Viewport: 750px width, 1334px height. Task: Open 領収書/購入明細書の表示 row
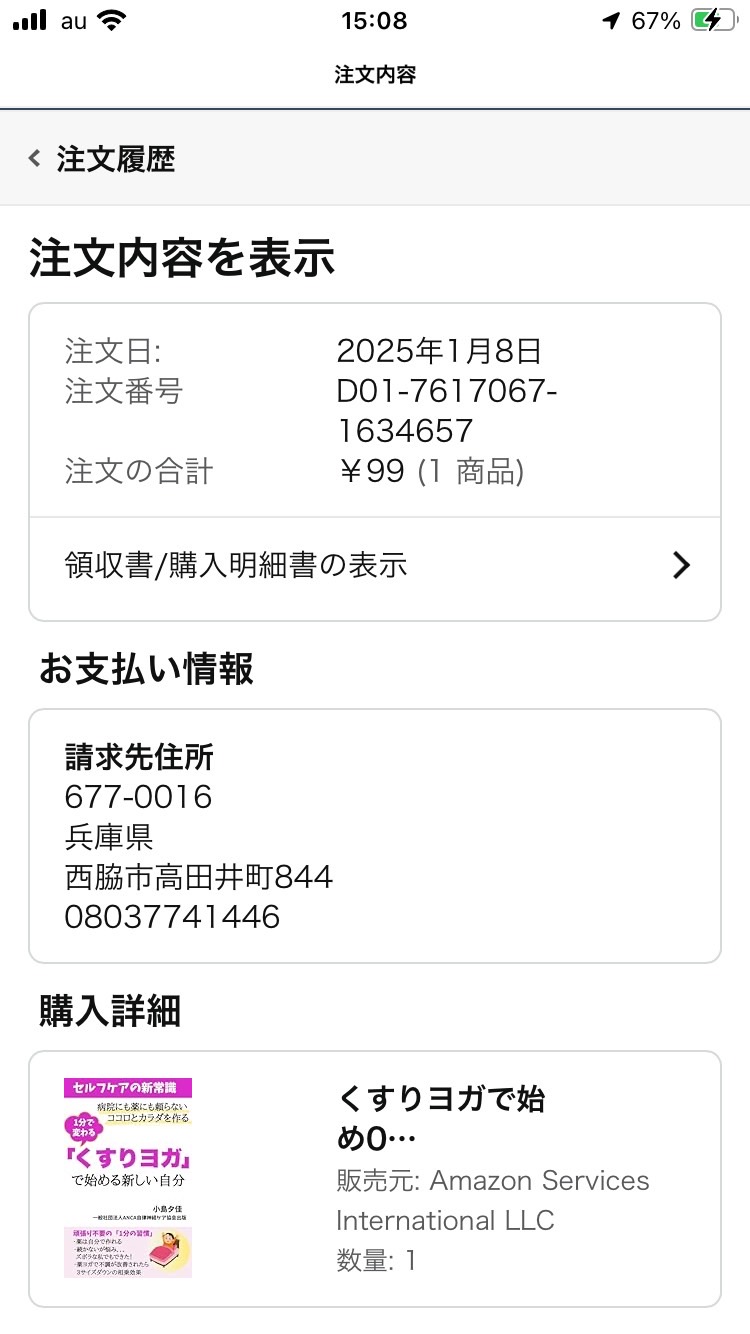tap(375, 566)
